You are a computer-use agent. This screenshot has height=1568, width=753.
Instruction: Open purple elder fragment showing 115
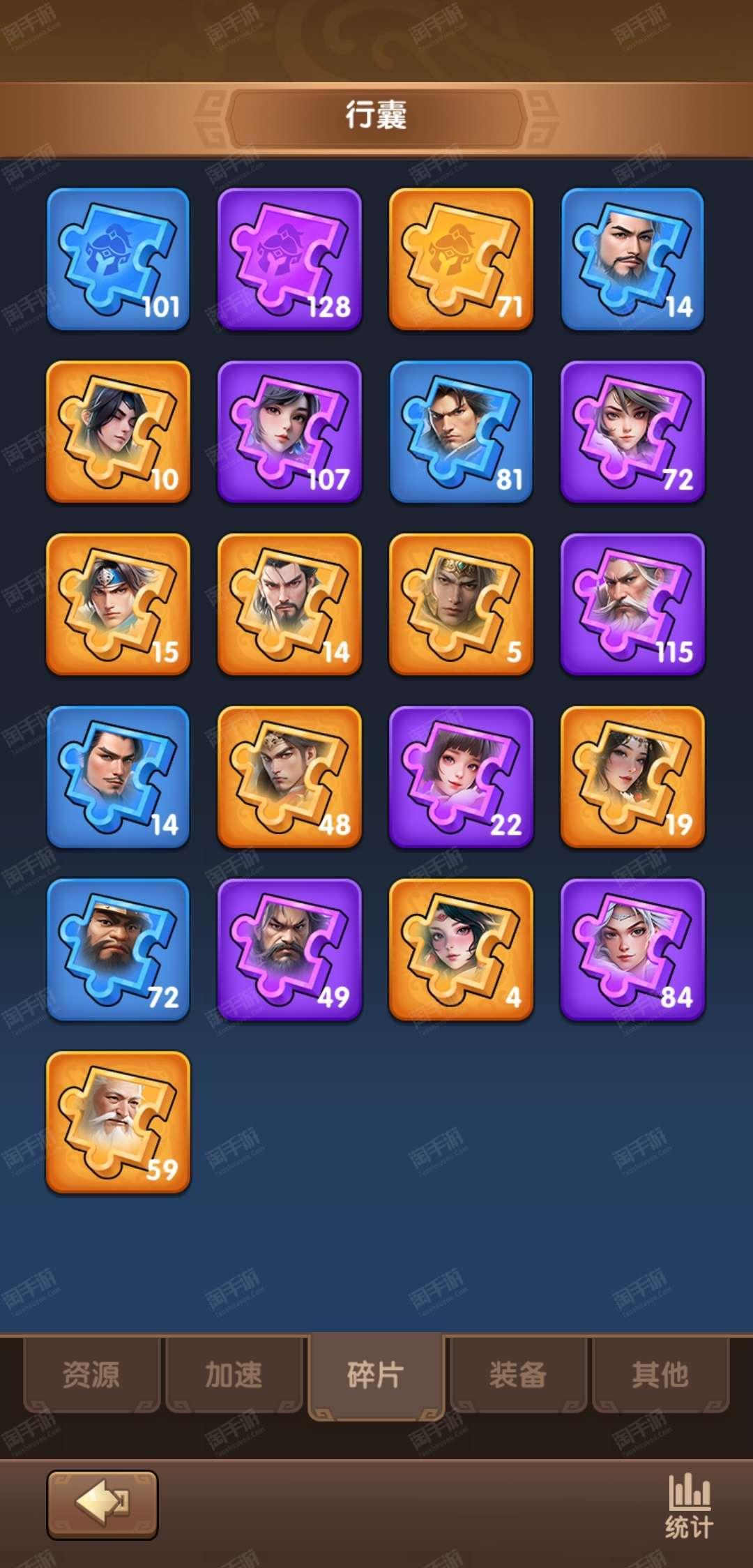pyautogui.click(x=632, y=605)
